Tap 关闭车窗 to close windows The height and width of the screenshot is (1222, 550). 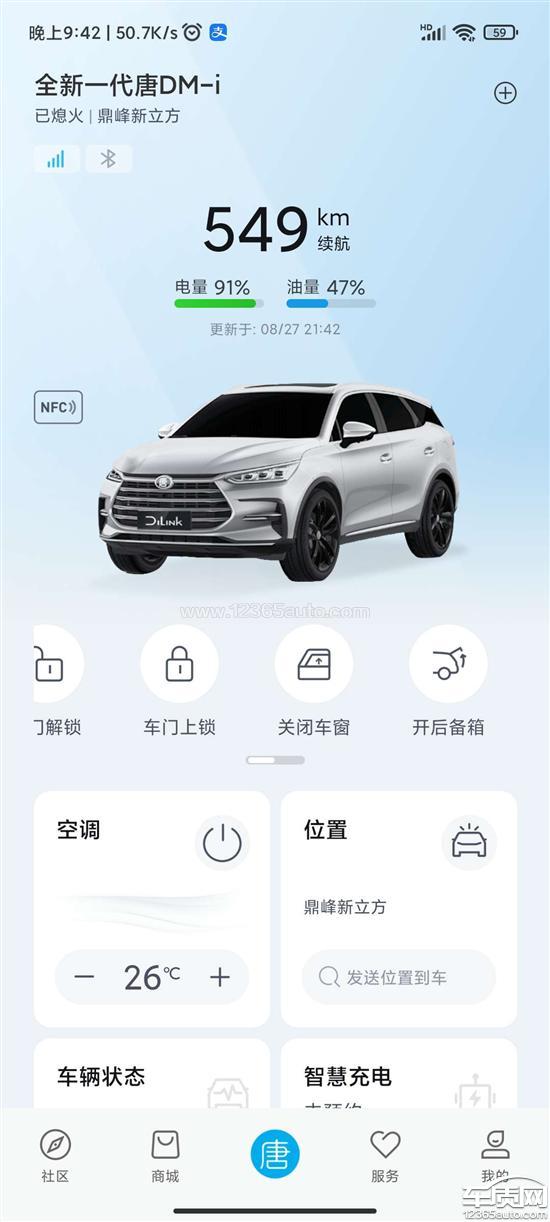point(314,664)
